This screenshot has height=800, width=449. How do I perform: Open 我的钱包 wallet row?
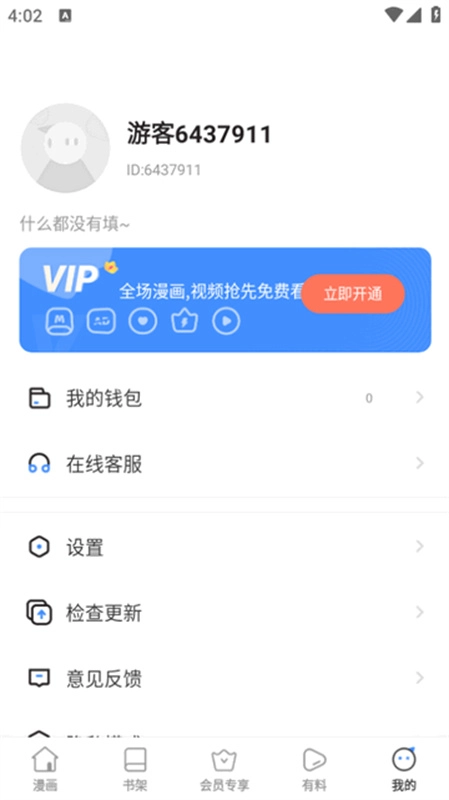tap(224, 398)
